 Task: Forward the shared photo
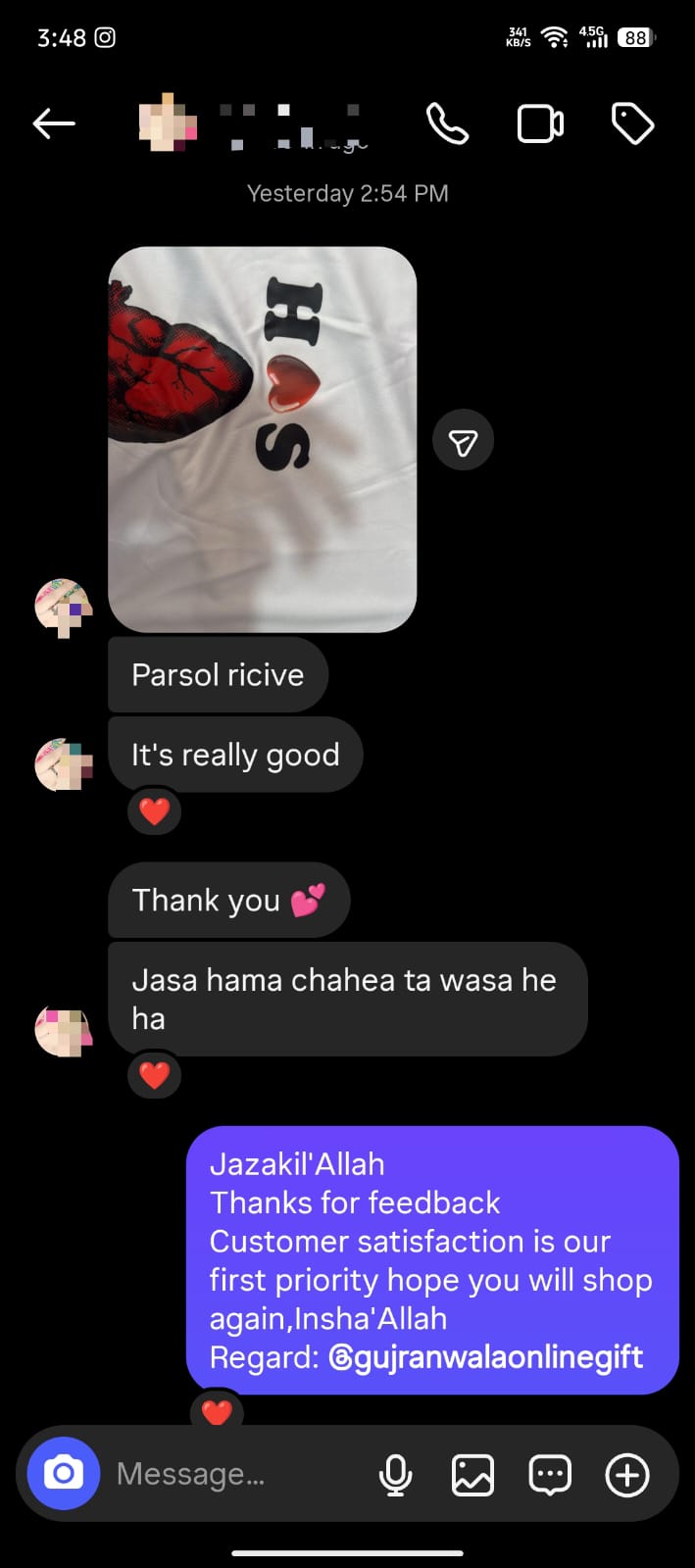tap(463, 440)
